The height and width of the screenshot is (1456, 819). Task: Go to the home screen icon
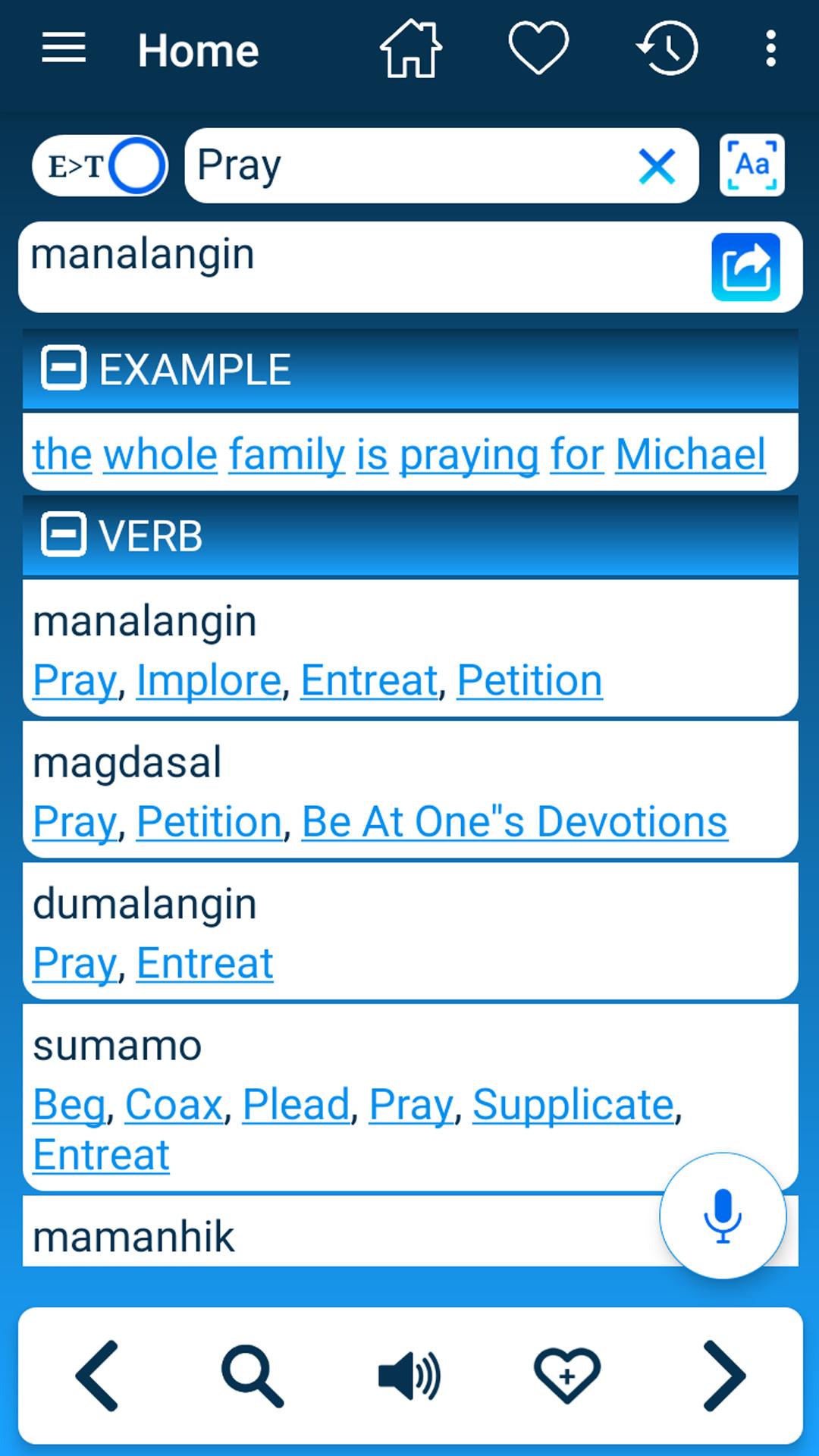411,49
